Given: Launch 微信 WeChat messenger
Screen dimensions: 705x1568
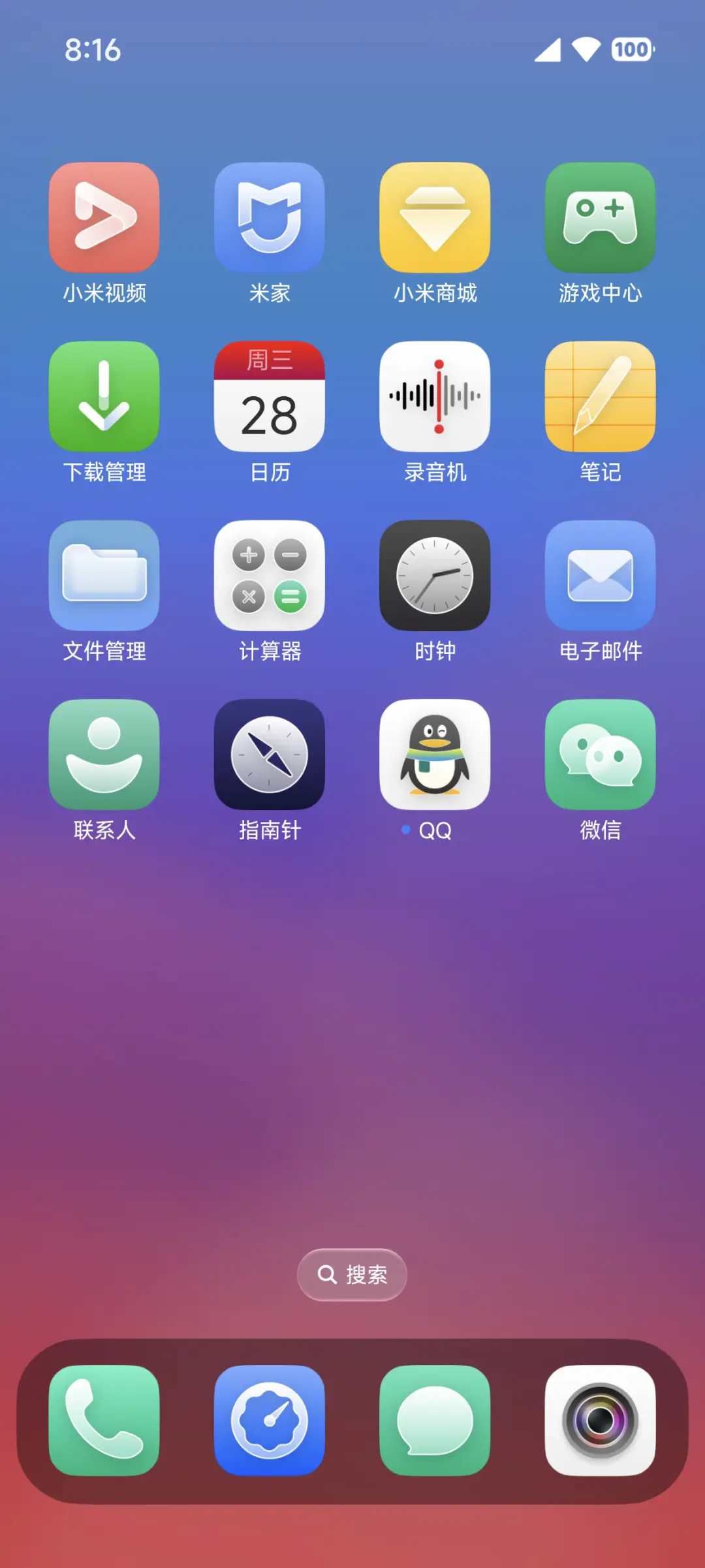Looking at the screenshot, I should pos(600,754).
